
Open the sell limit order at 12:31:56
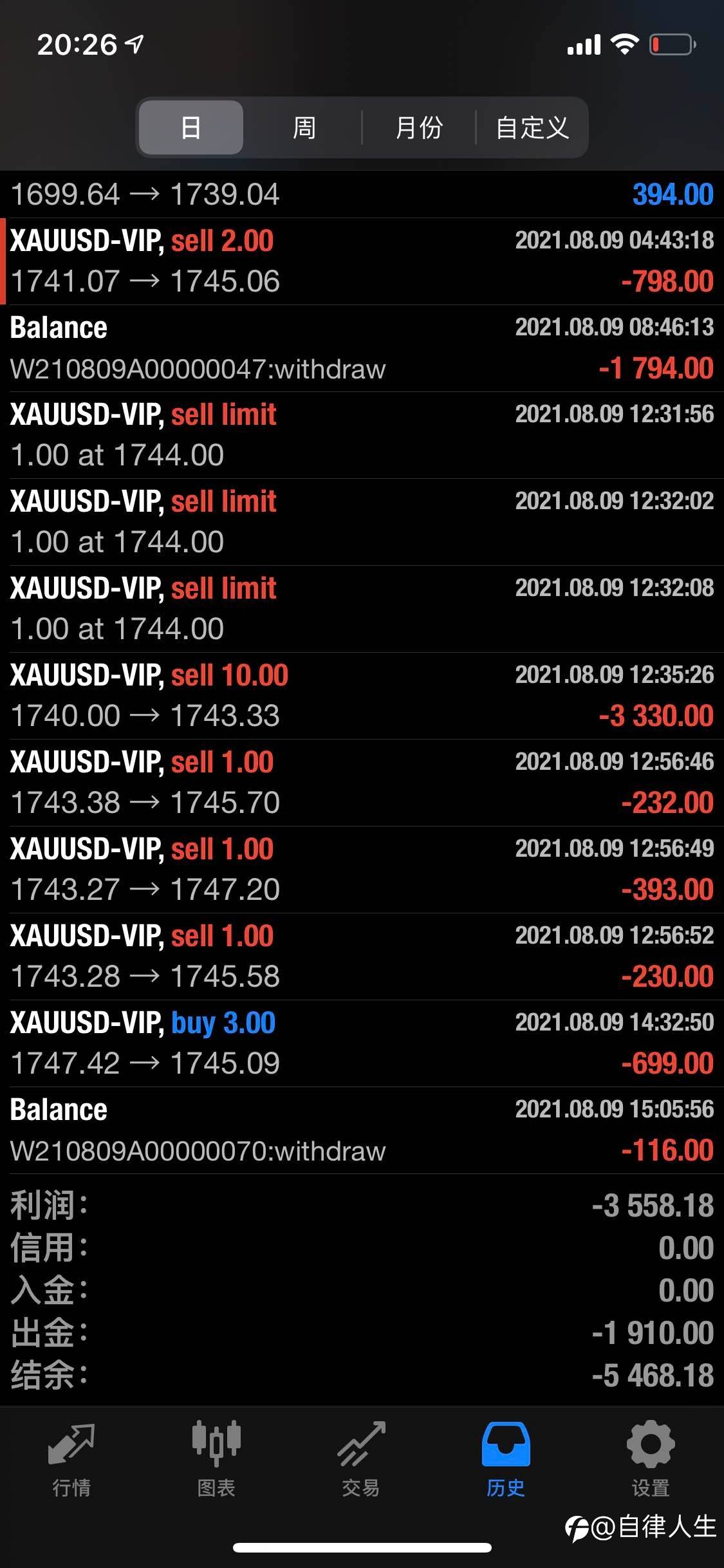tap(362, 435)
